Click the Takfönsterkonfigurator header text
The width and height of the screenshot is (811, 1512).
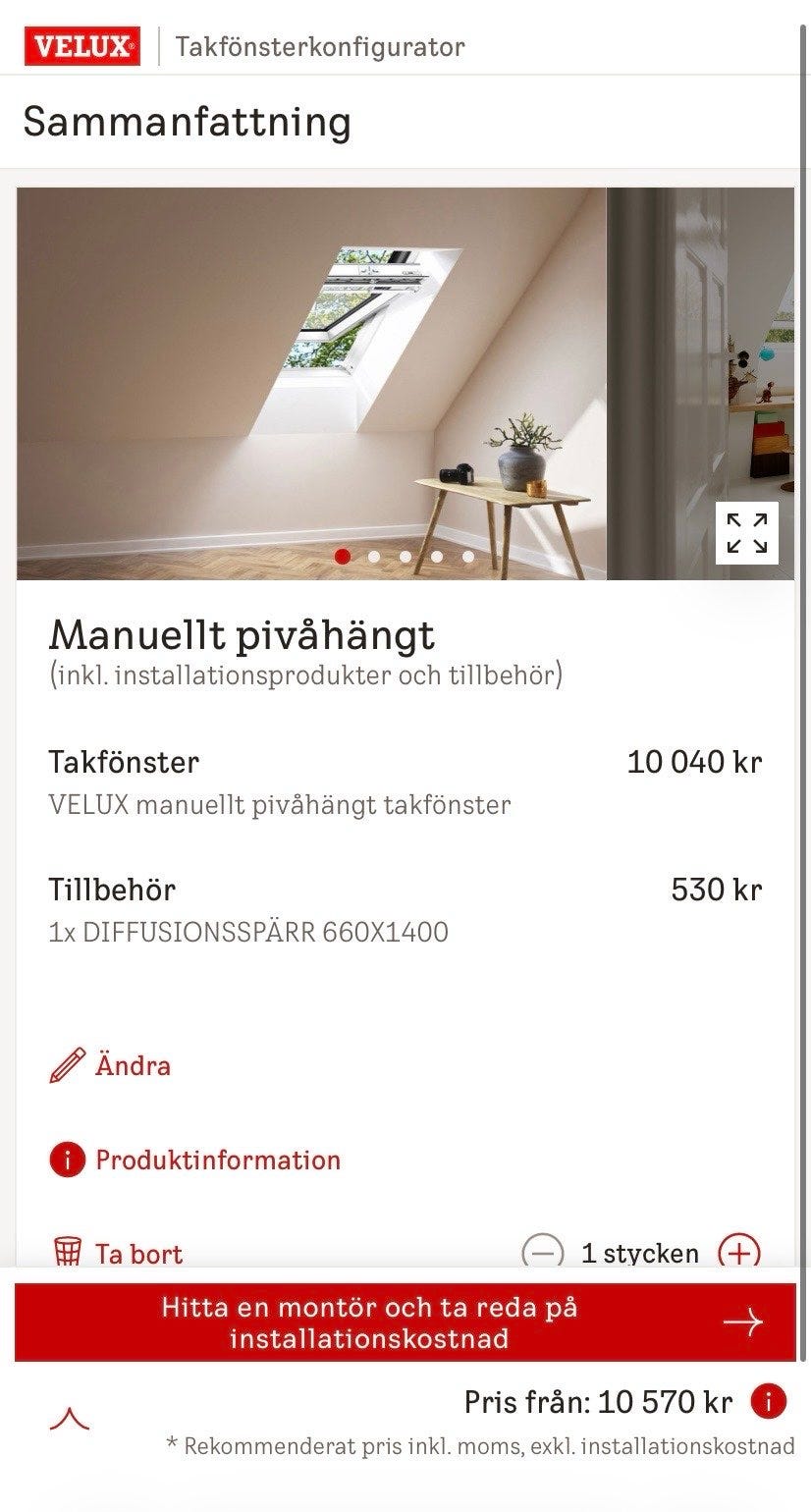click(320, 44)
